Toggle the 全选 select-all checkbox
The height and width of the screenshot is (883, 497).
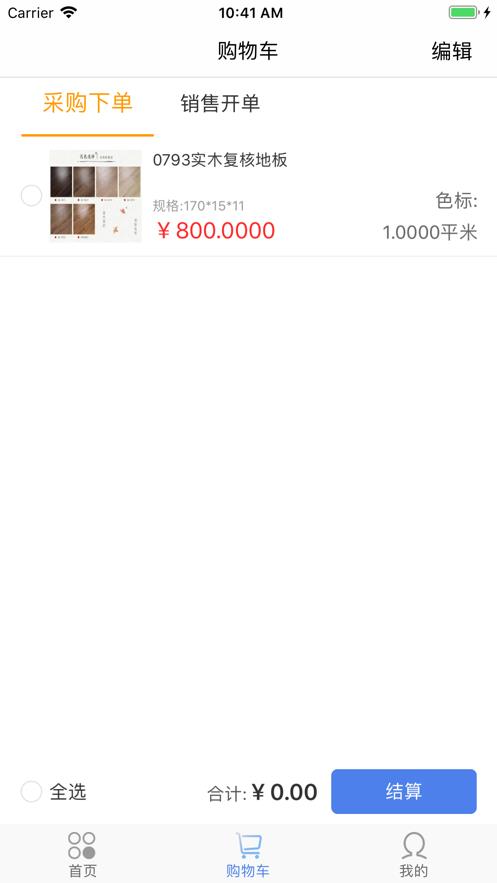point(32,792)
